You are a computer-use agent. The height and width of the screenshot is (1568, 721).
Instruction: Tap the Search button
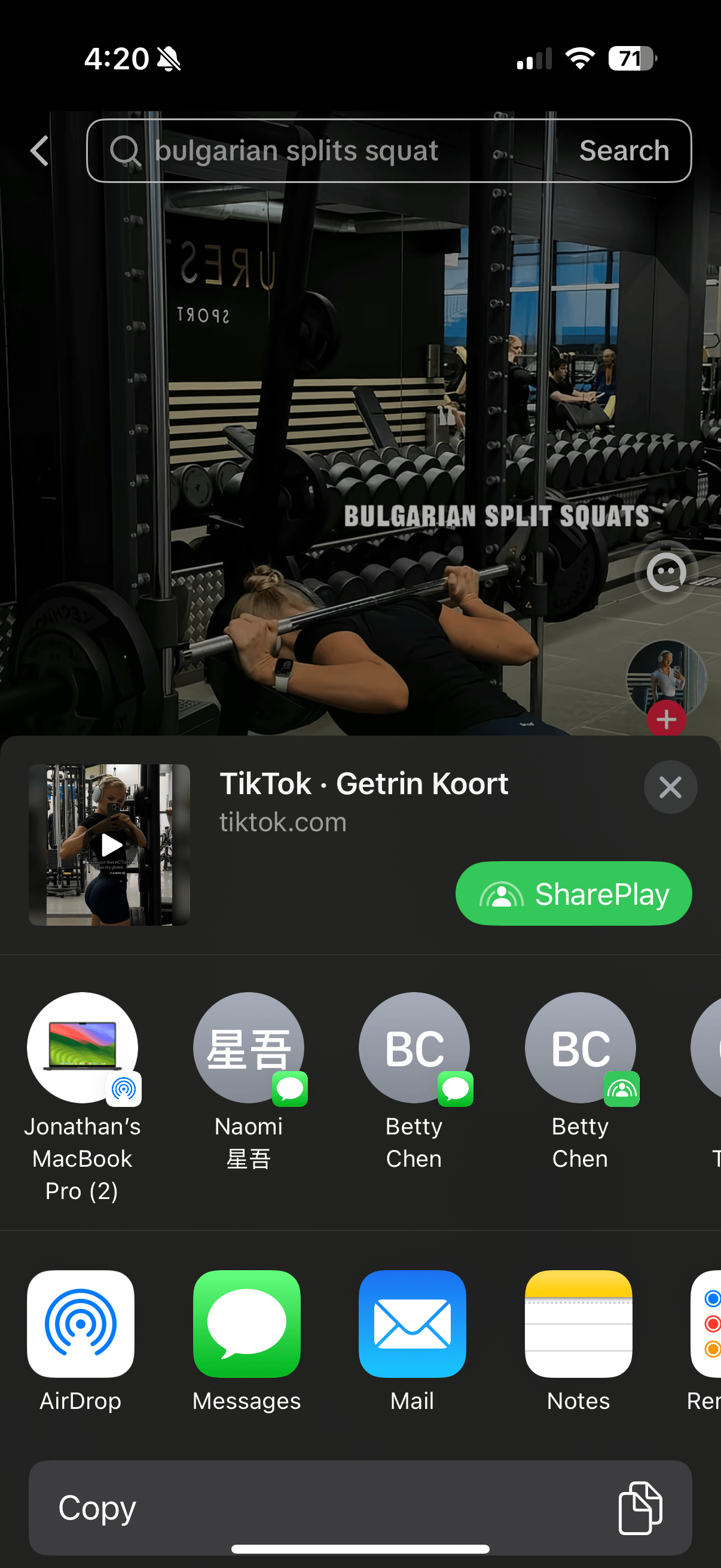point(624,150)
